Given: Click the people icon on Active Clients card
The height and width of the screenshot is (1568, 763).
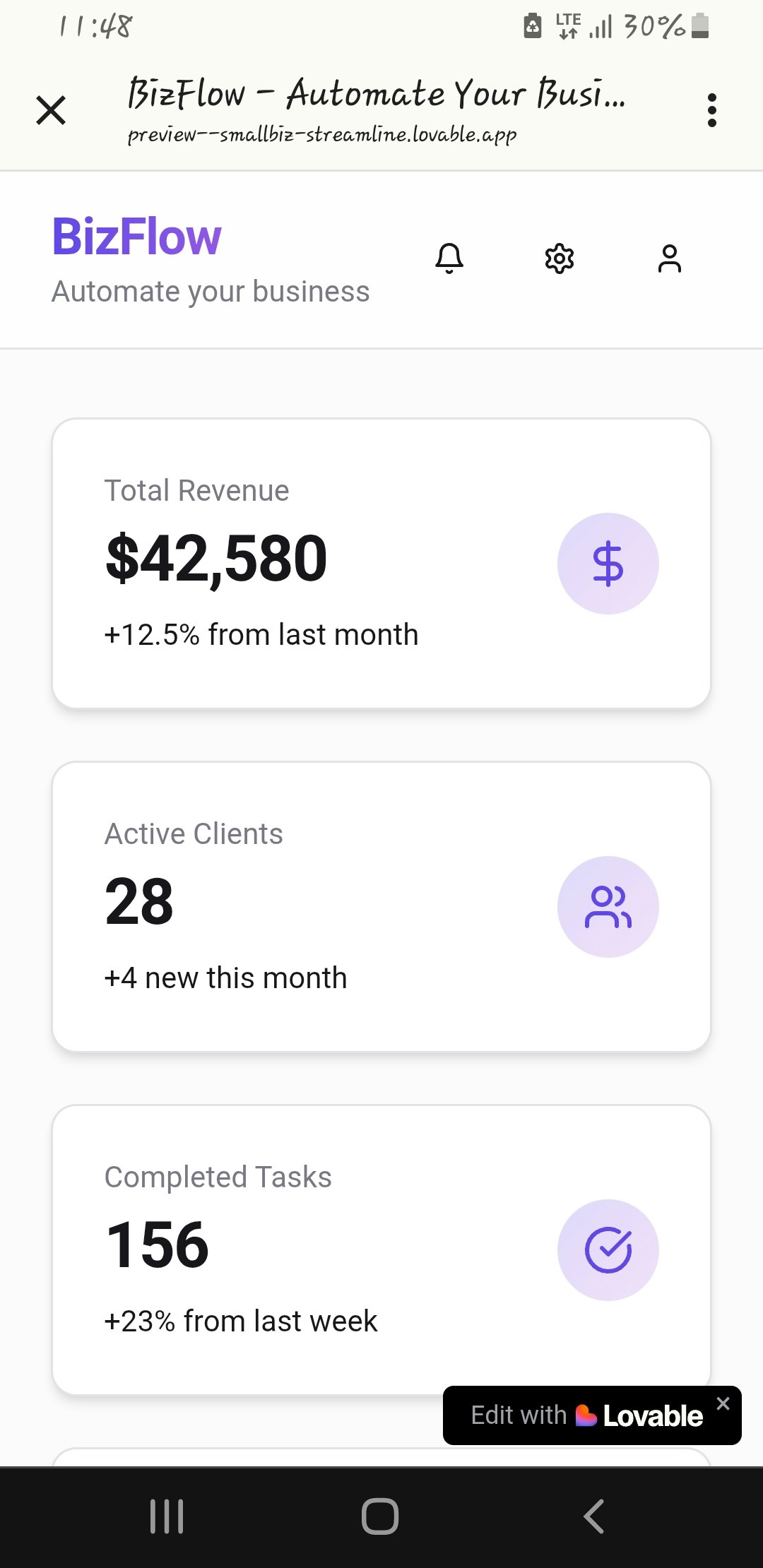Looking at the screenshot, I should [608, 906].
